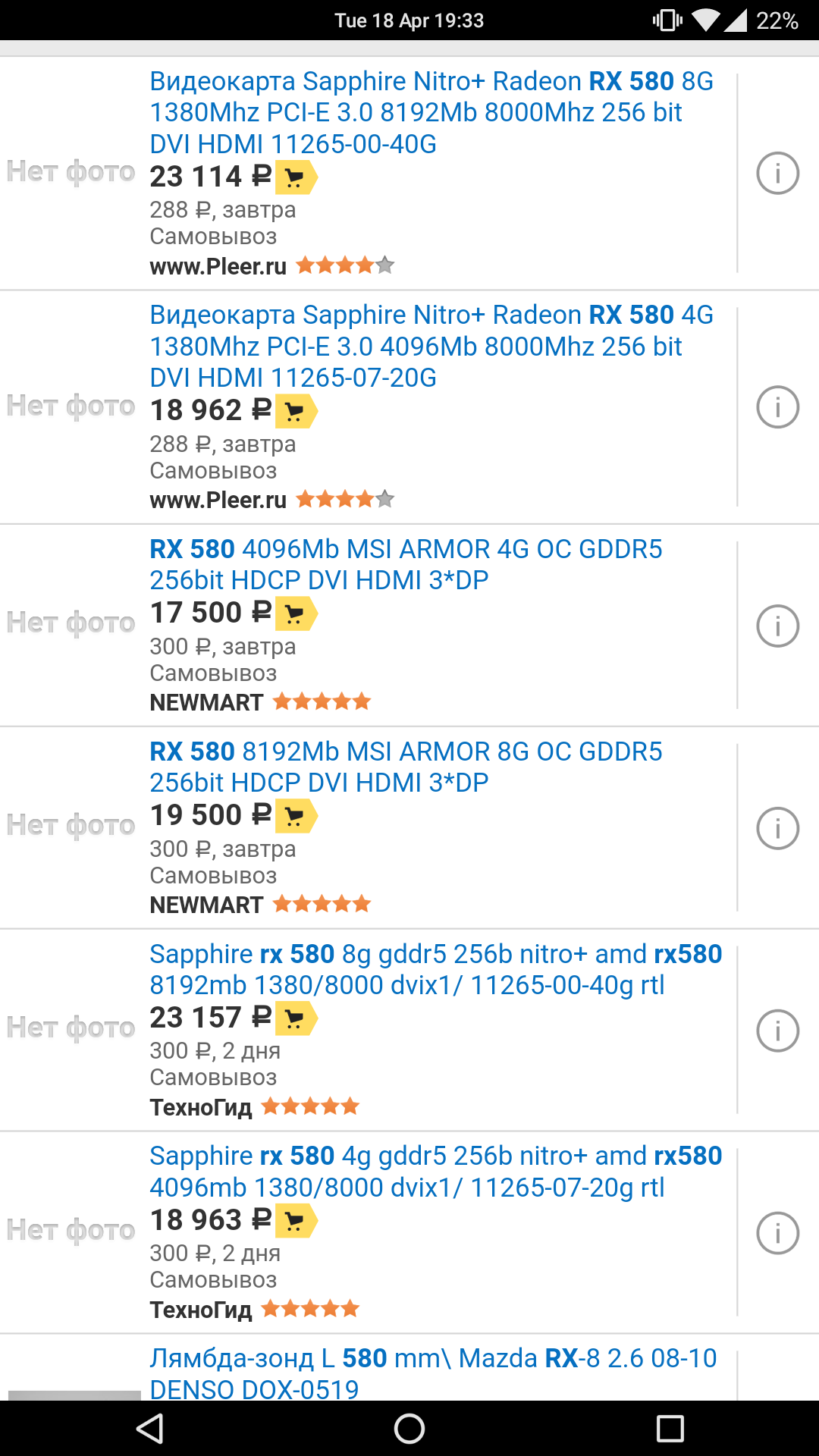
Task: Show info for the 18 963 ₽ offer
Action: tap(777, 1233)
